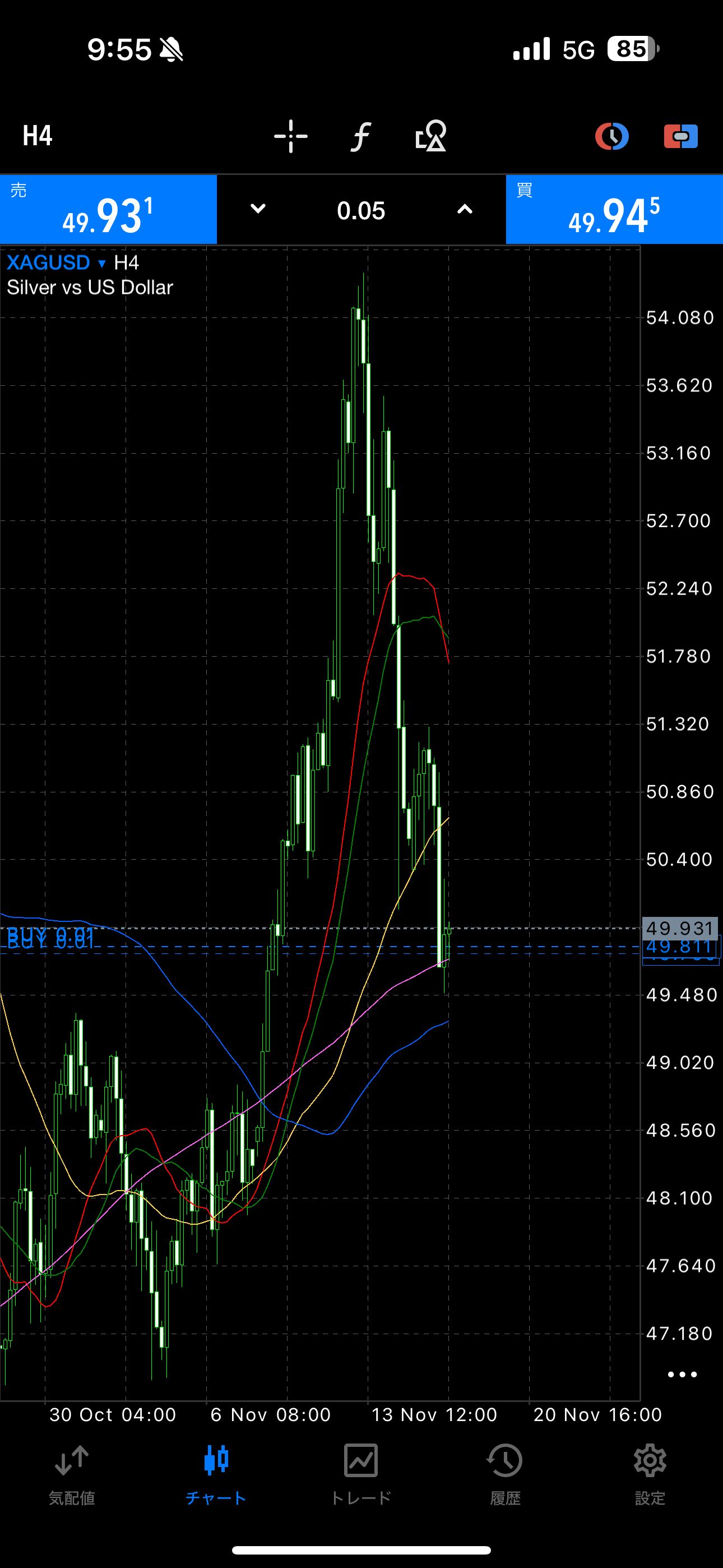Select the チャート chart tab

coord(216,1474)
